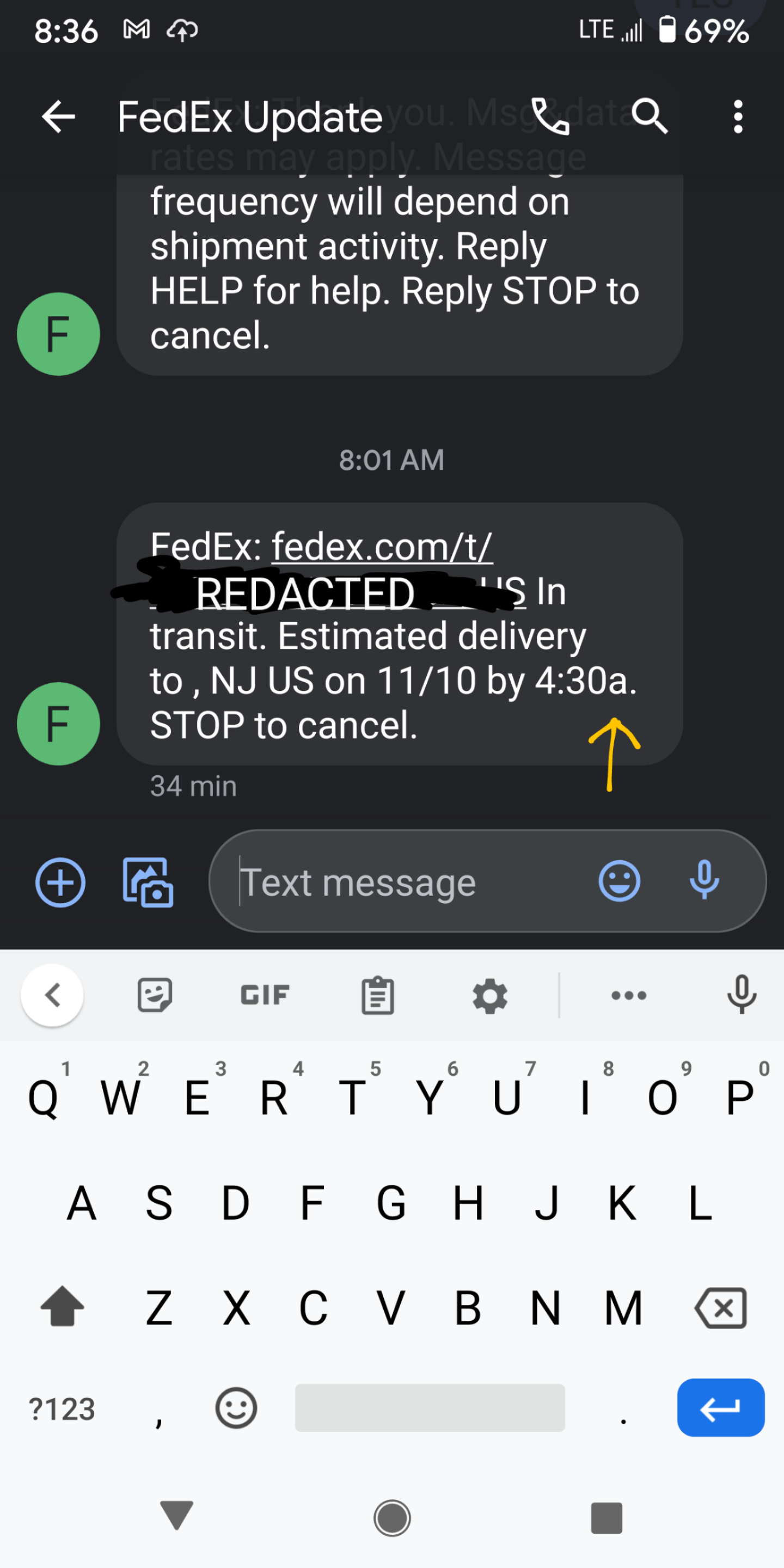Open the FedEx sender avatar beside tracking message
Image resolution: width=784 pixels, height=1568 pixels.
pyautogui.click(x=58, y=724)
